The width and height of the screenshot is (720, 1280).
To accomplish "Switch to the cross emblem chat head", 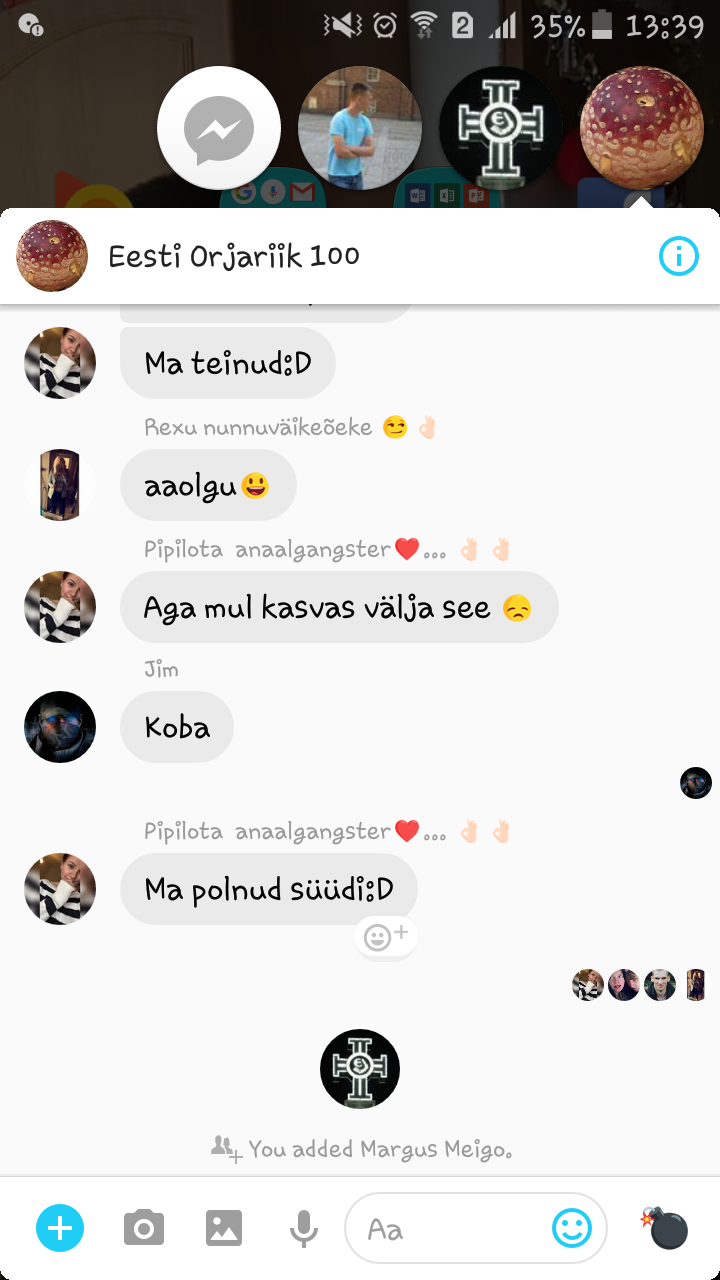I will (501, 129).
